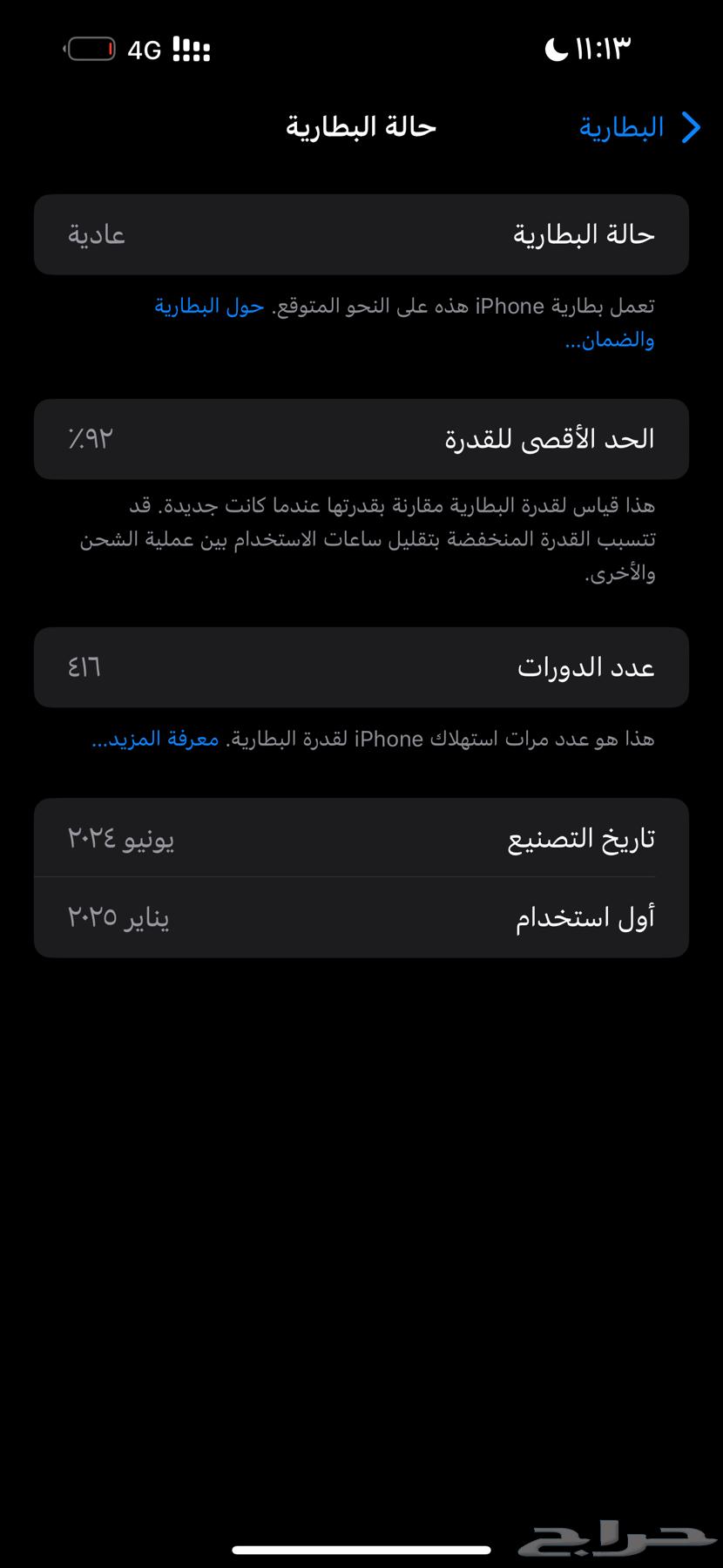This screenshot has height=1568, width=723.
Task: Select the حالة البطارية title header
Action: 359,127
